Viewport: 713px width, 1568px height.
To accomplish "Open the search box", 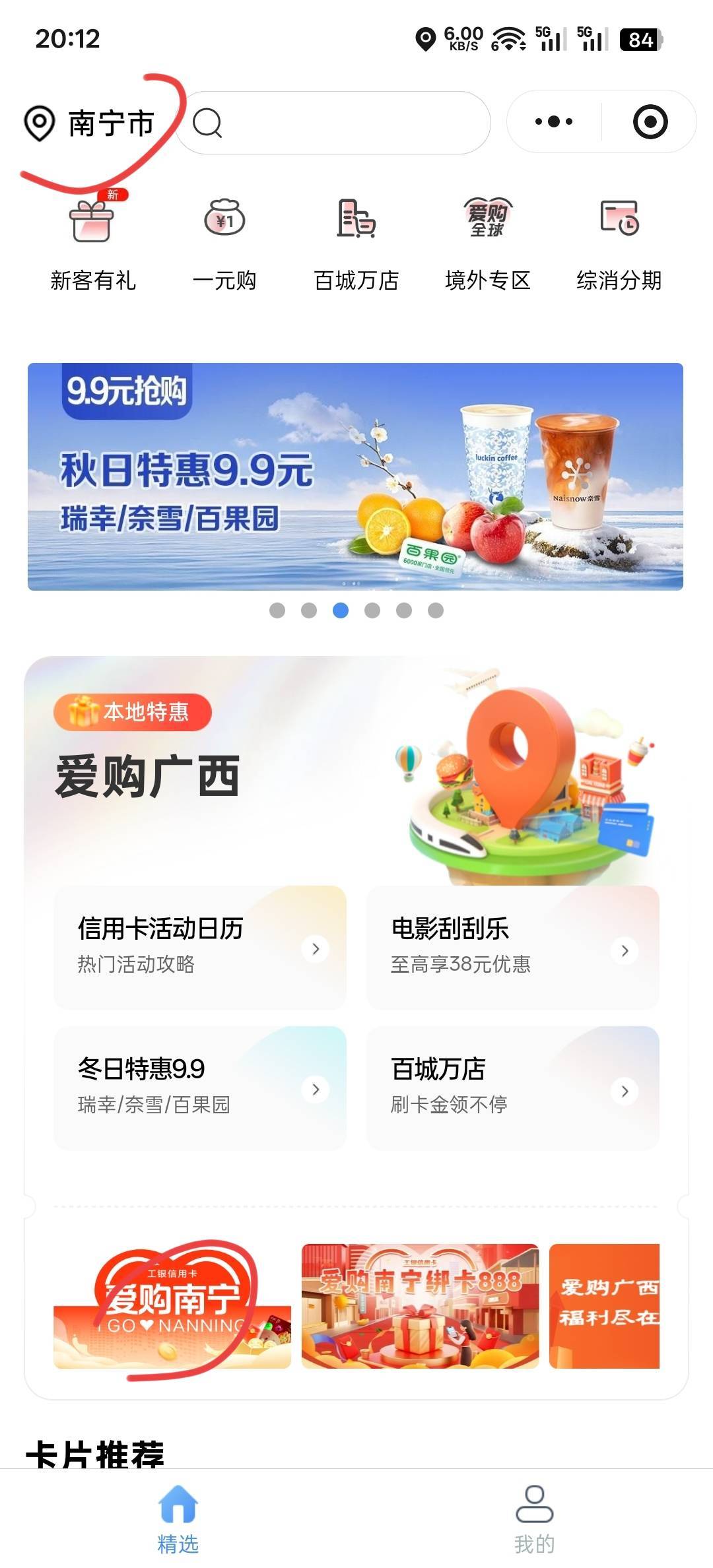I will (x=333, y=123).
